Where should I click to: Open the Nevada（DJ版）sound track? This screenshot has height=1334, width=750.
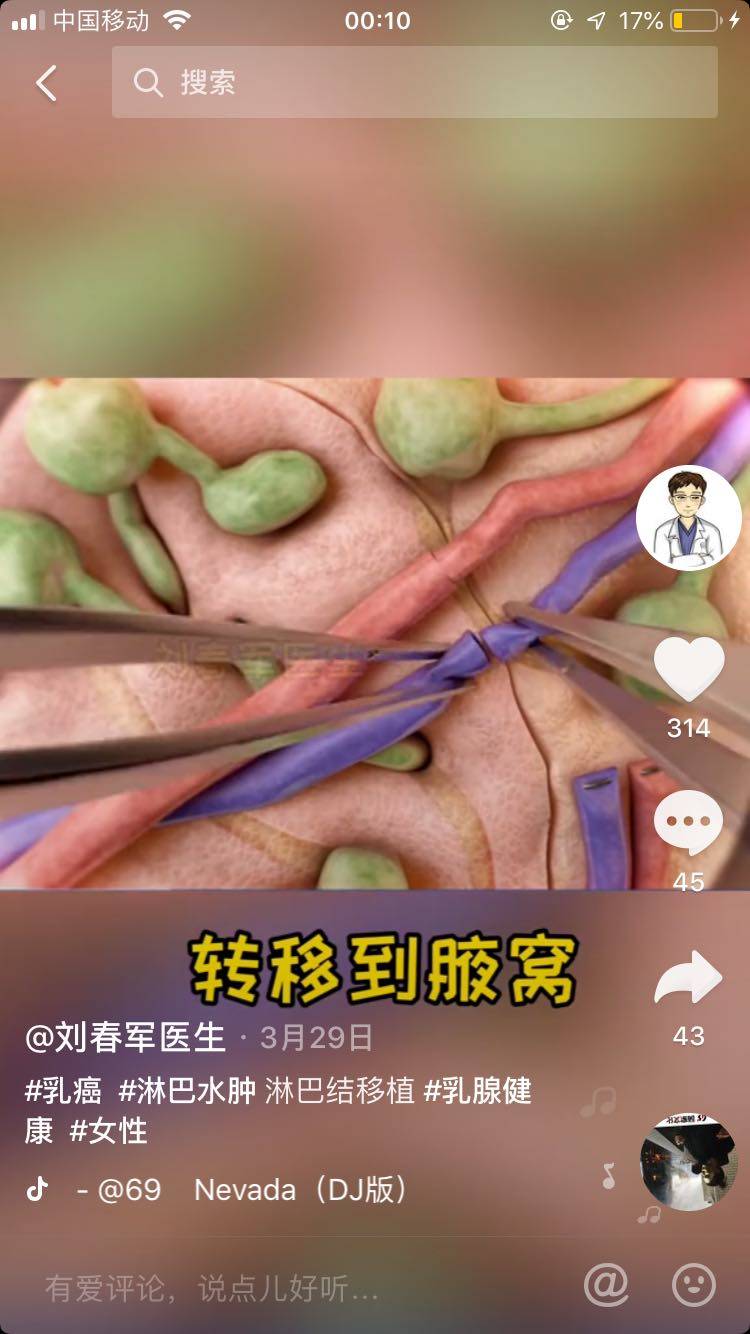(300, 1190)
